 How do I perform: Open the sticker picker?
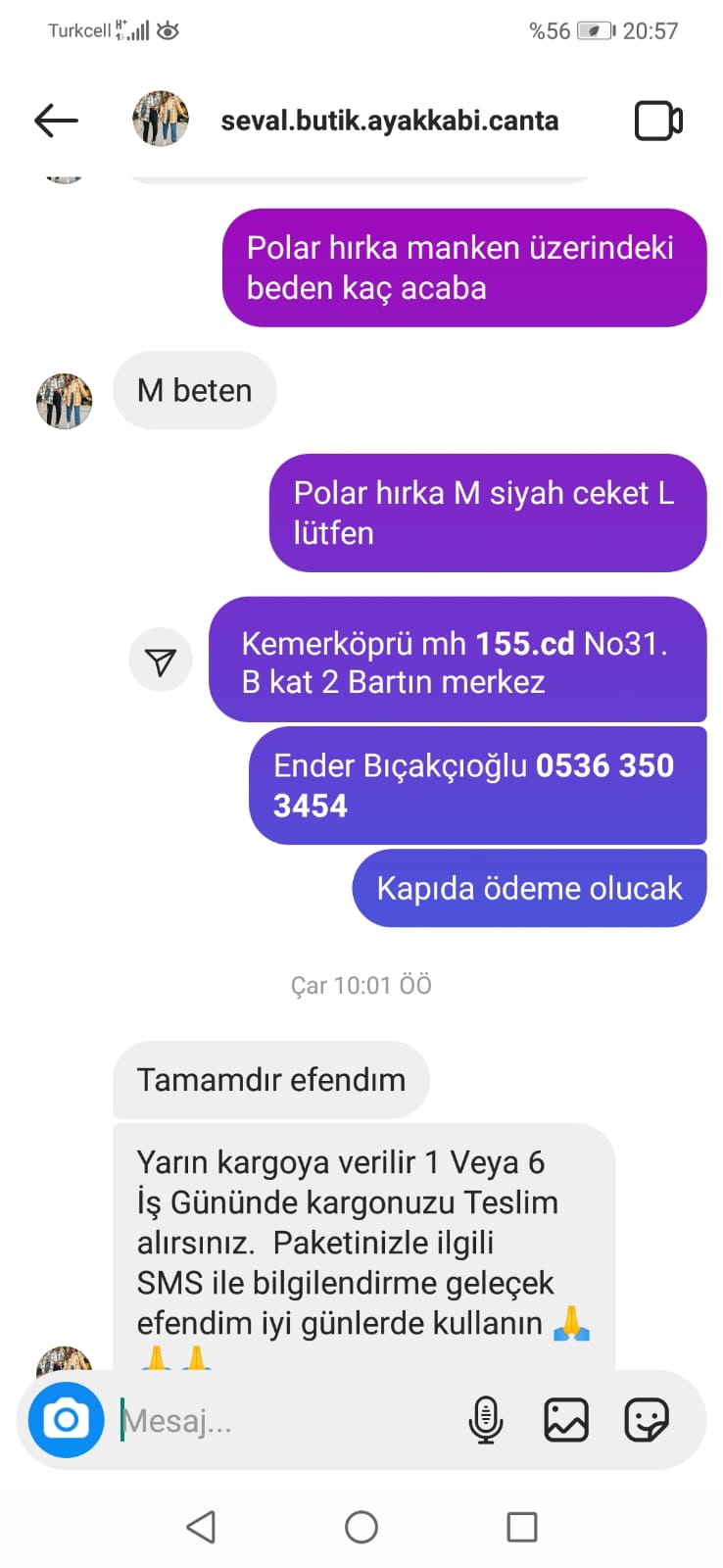point(647,1419)
